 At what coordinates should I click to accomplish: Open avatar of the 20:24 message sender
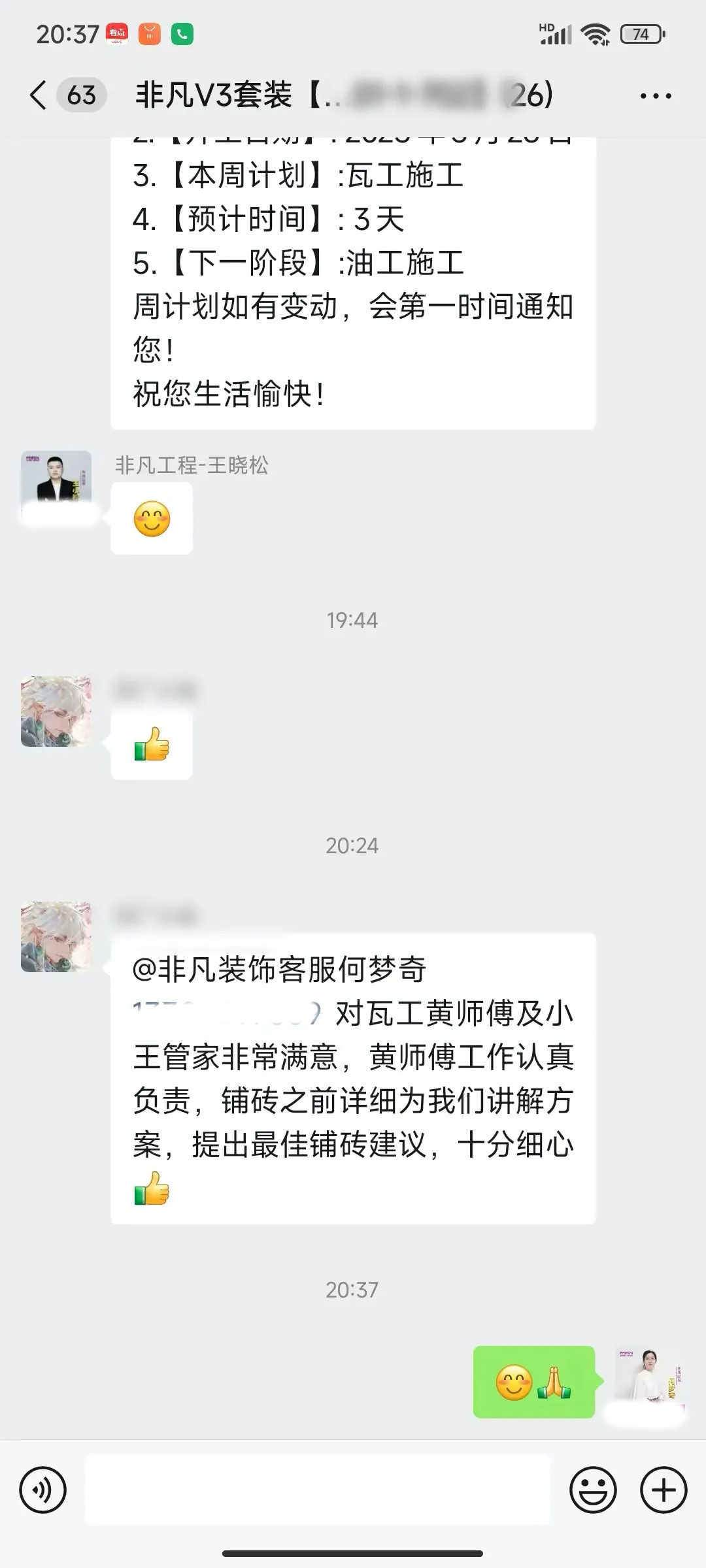(56, 936)
